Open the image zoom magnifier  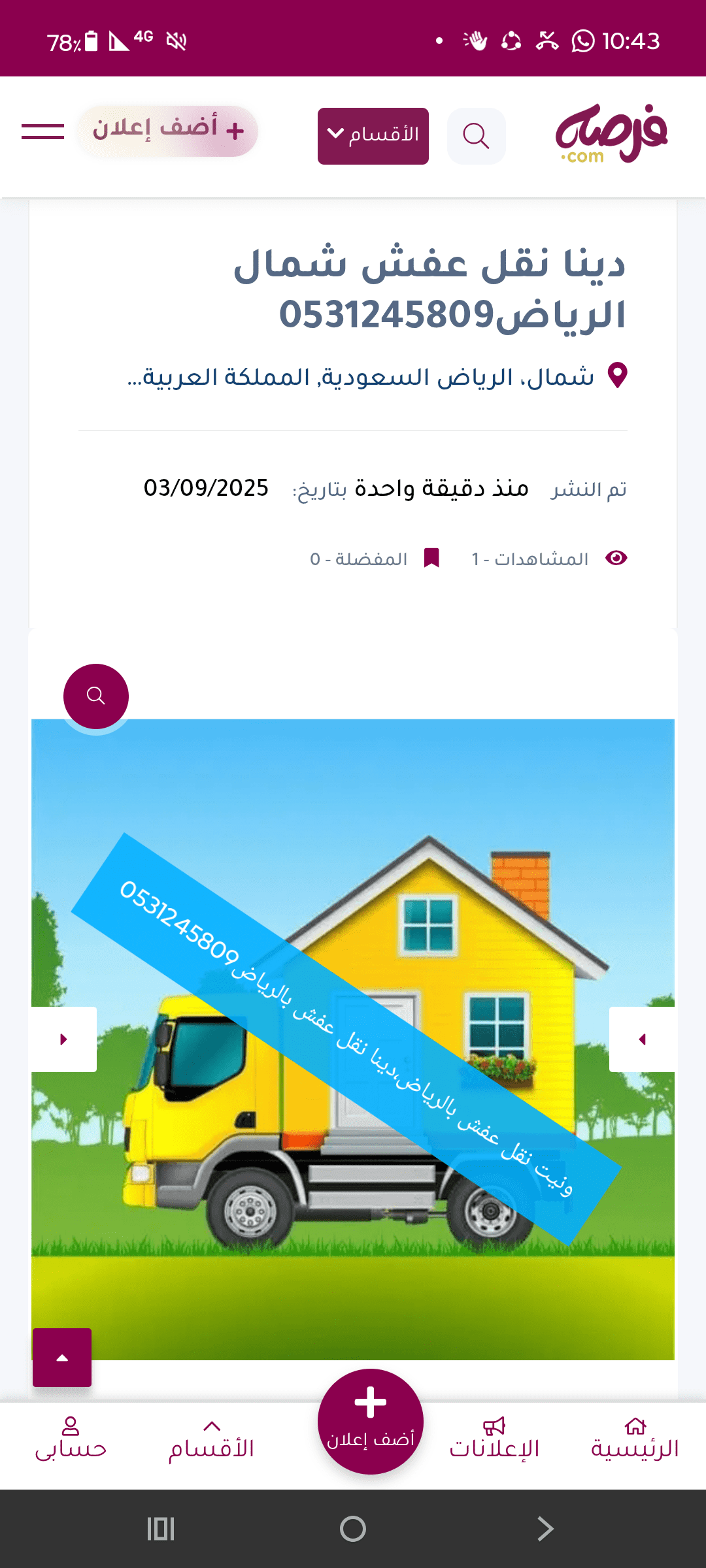click(95, 695)
